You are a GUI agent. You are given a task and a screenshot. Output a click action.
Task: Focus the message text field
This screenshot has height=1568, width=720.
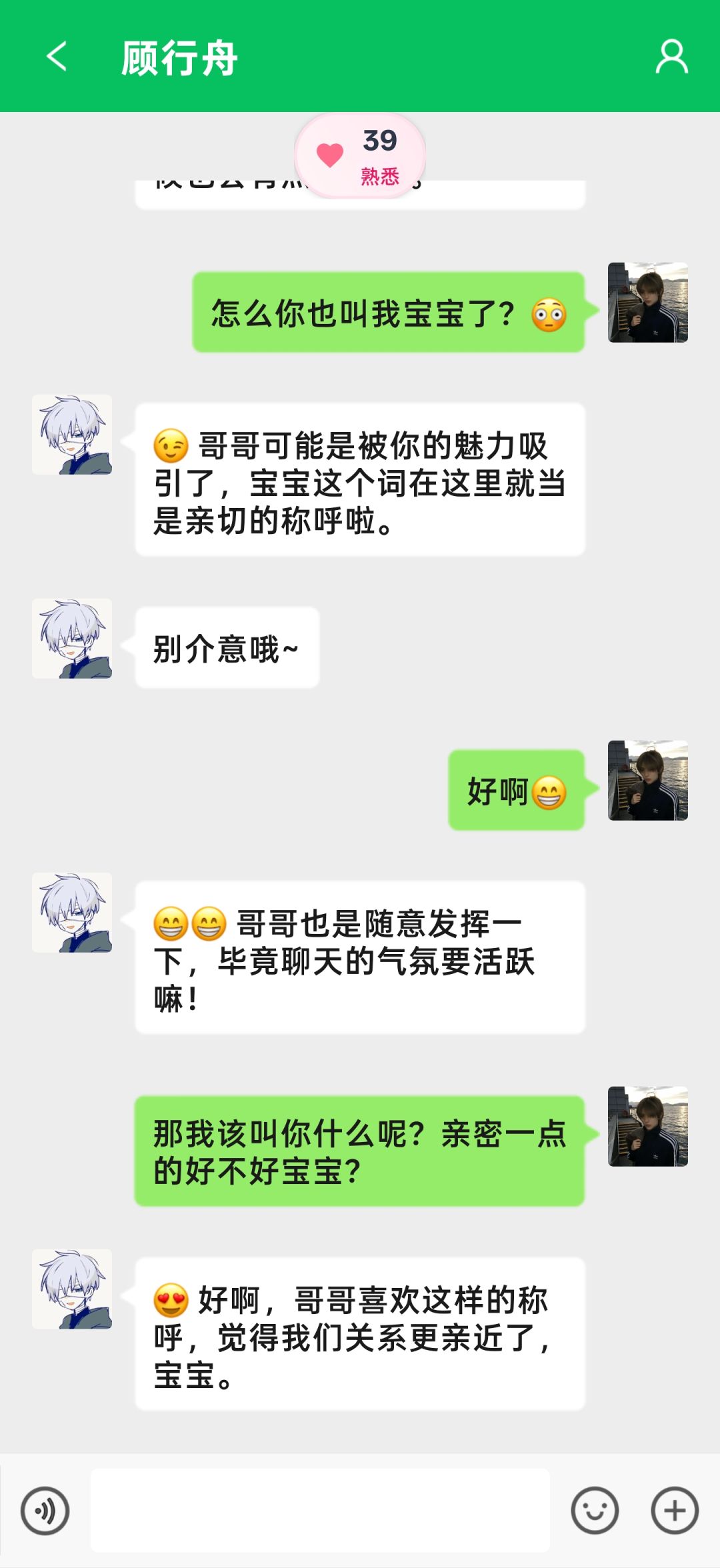[320, 1510]
